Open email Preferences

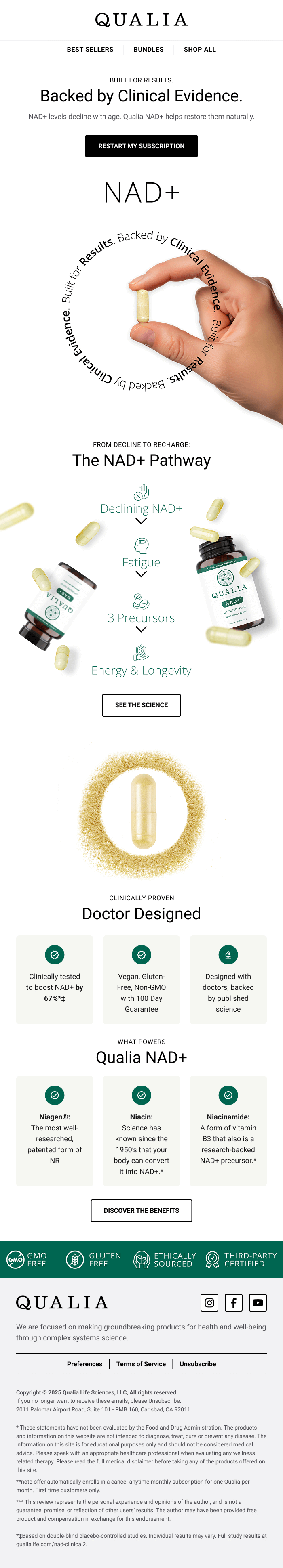(85, 1363)
